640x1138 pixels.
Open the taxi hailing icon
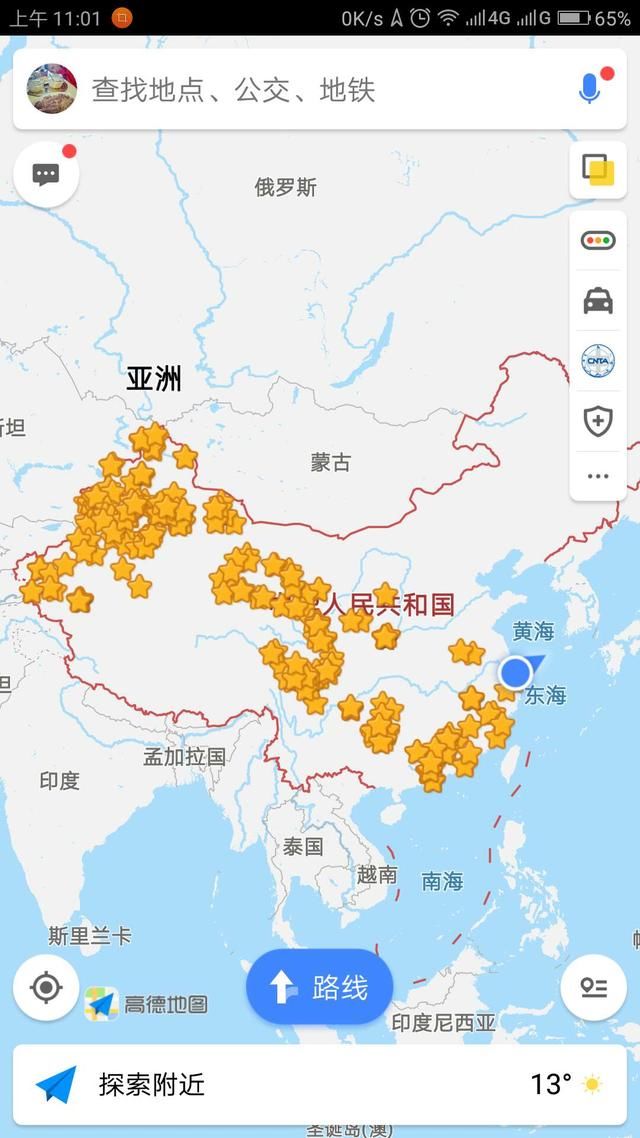[x=598, y=300]
